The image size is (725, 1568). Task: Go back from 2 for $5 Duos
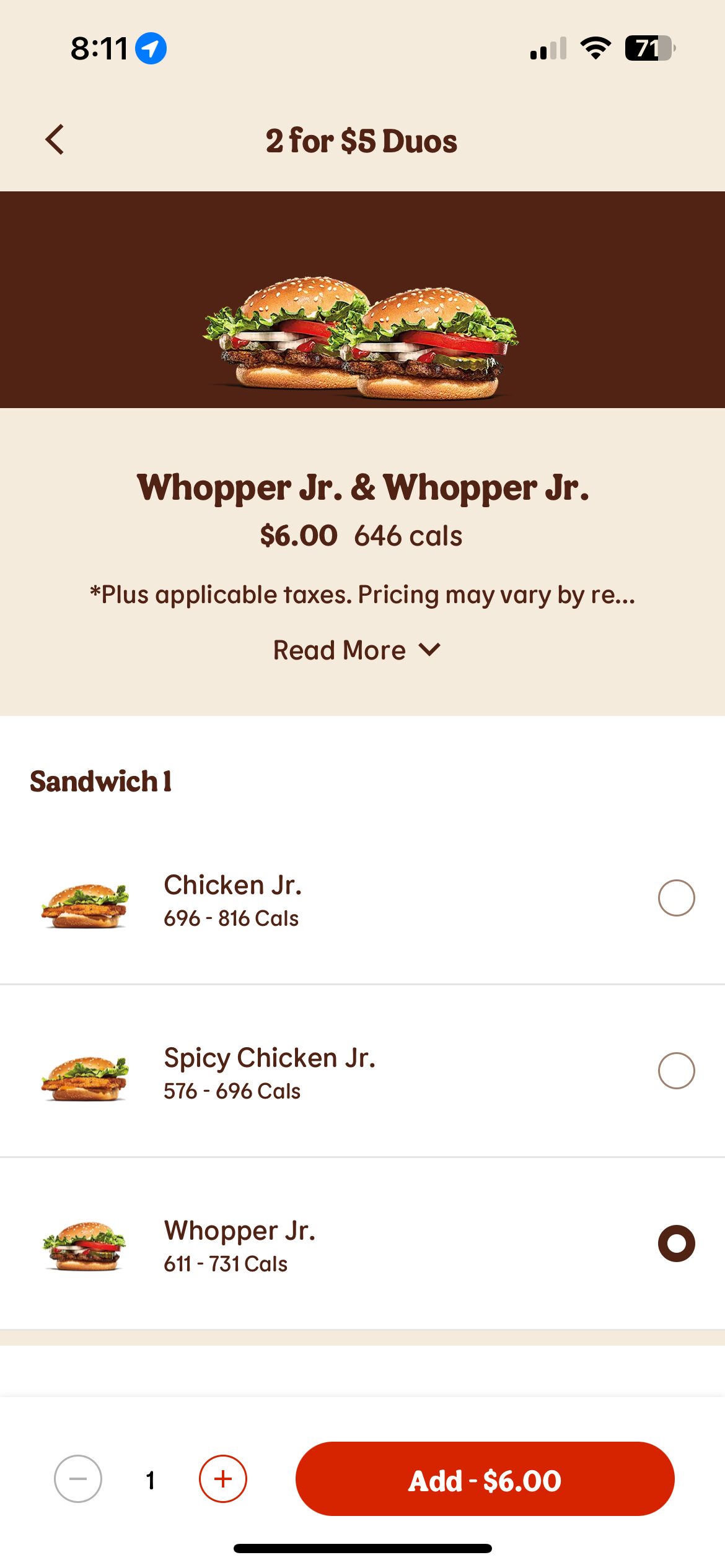tap(55, 140)
